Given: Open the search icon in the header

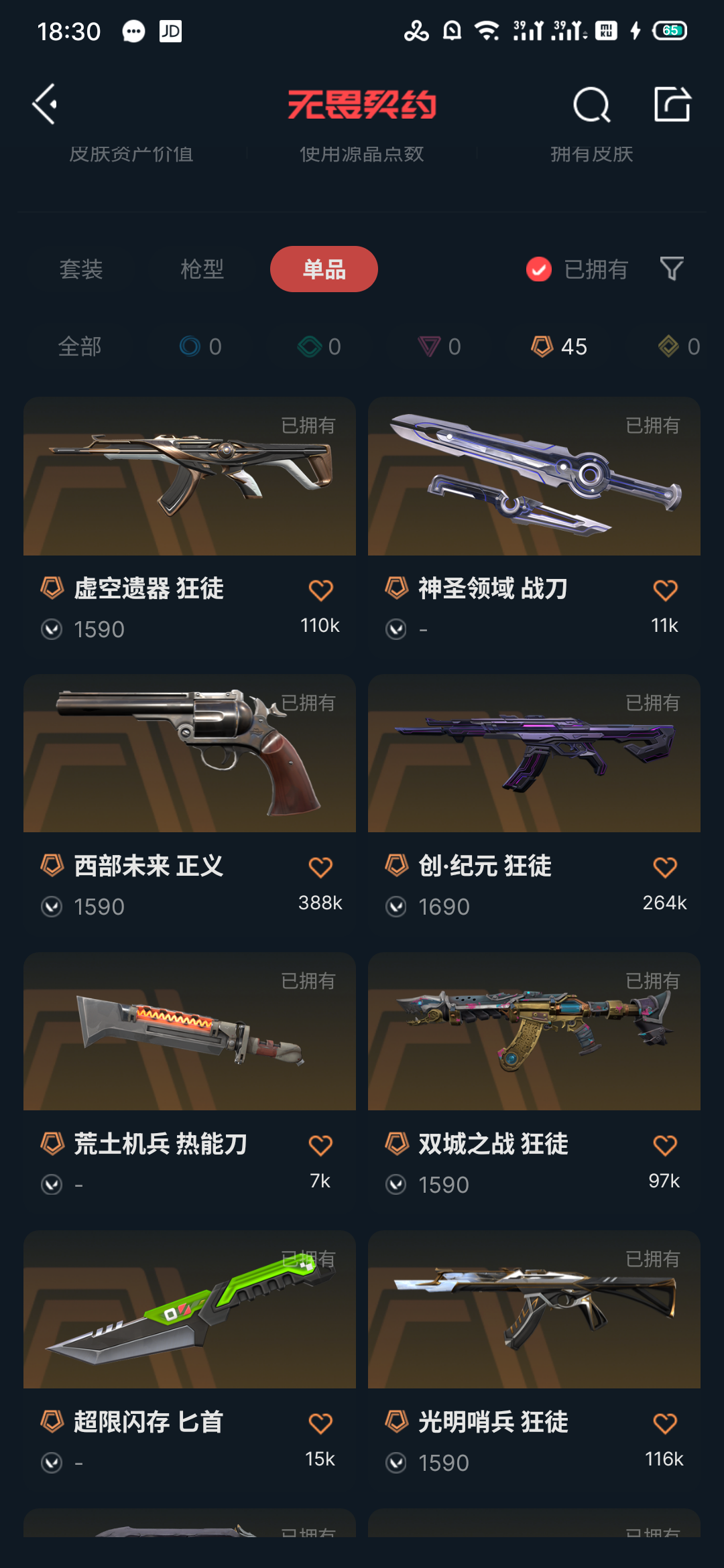Looking at the screenshot, I should 591,105.
